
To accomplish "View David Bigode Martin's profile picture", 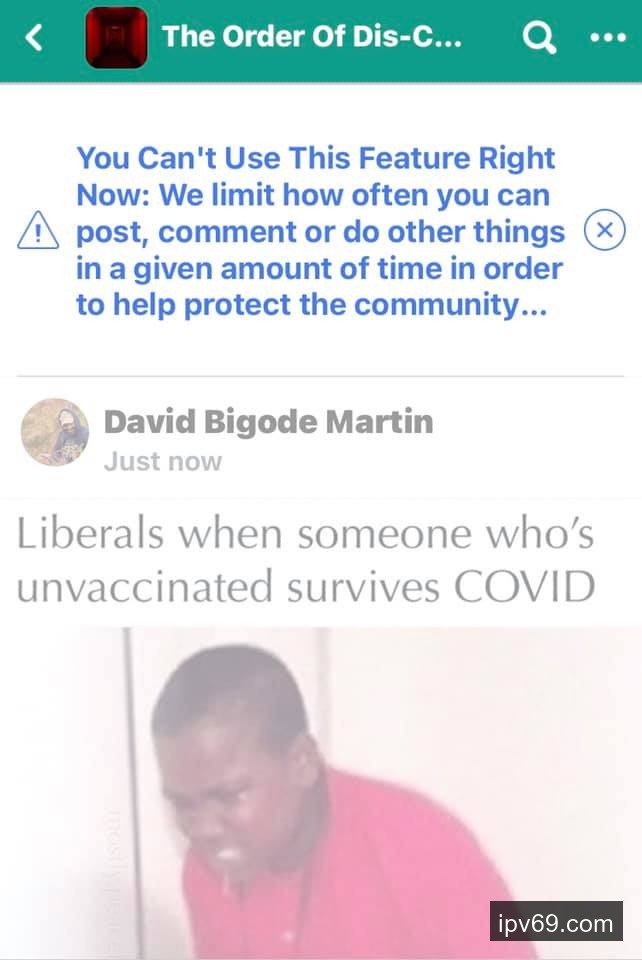I will pos(54,432).
